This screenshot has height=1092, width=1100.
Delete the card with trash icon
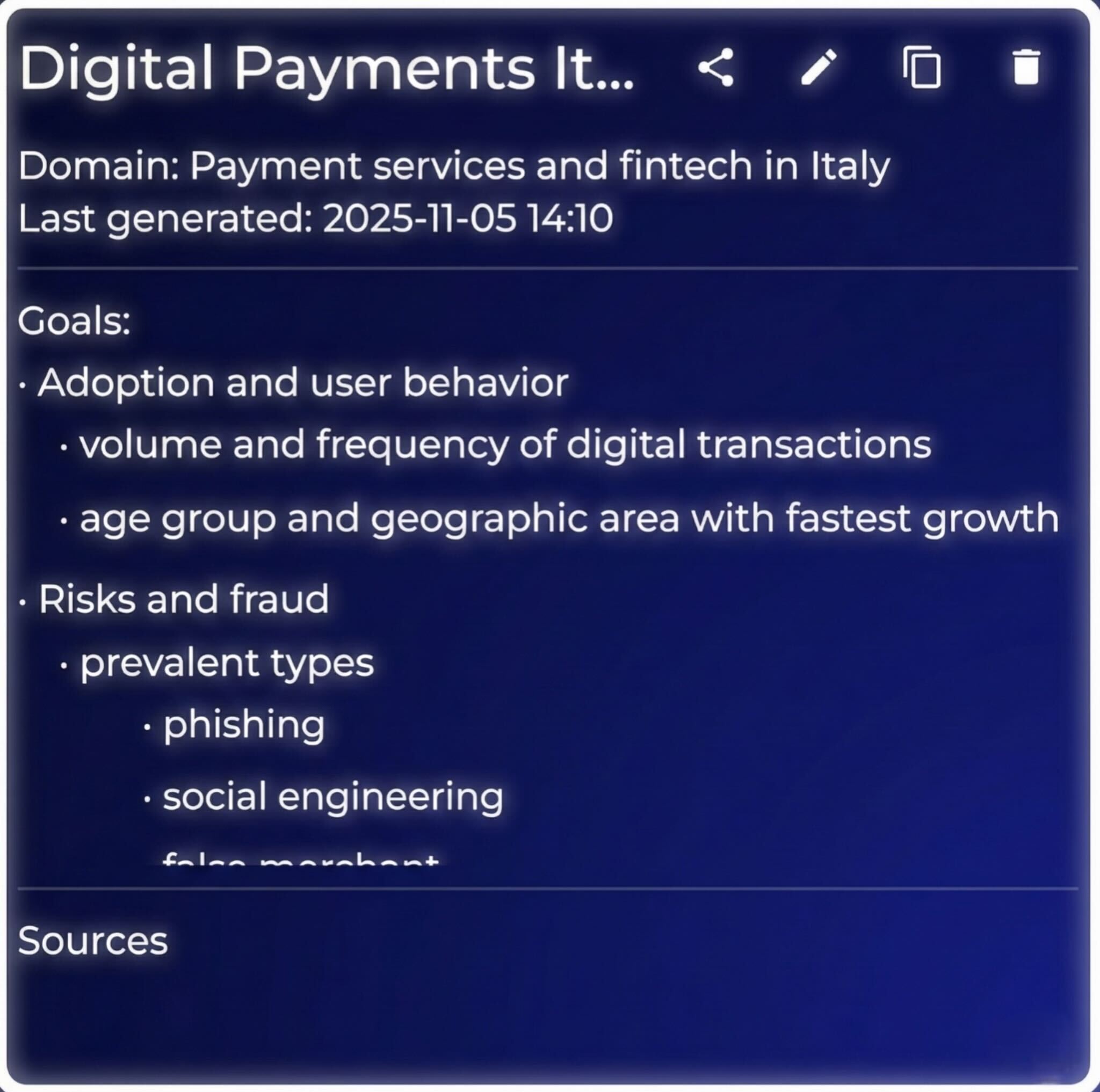click(x=1026, y=67)
